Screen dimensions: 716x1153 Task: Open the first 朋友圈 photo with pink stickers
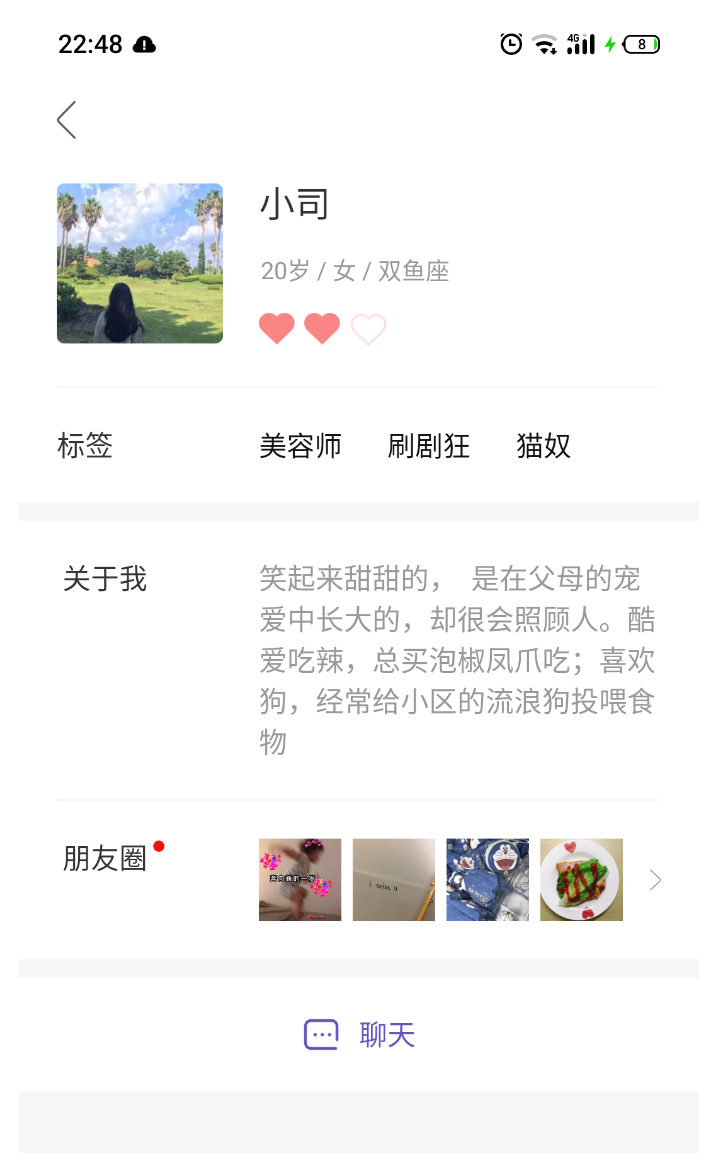(300, 880)
